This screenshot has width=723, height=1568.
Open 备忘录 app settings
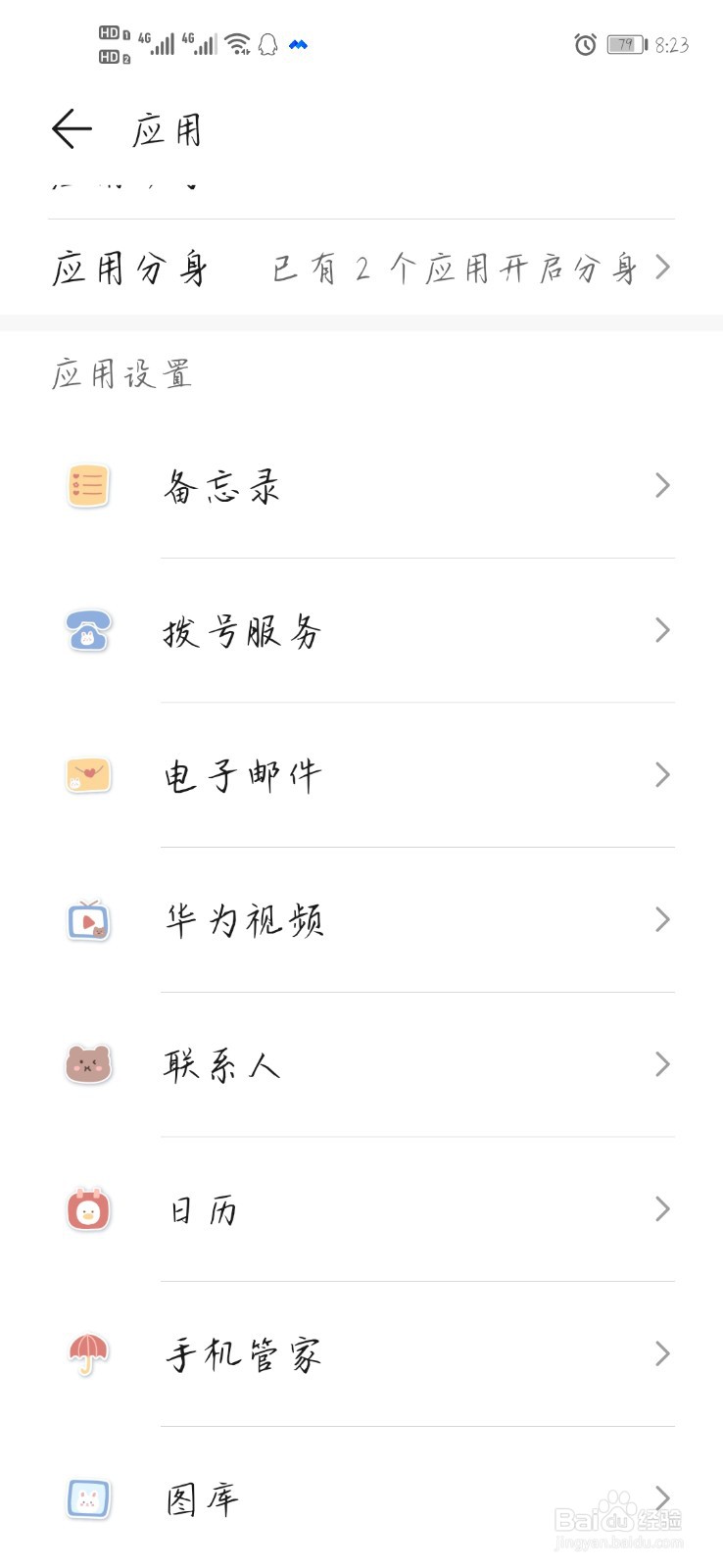point(361,486)
